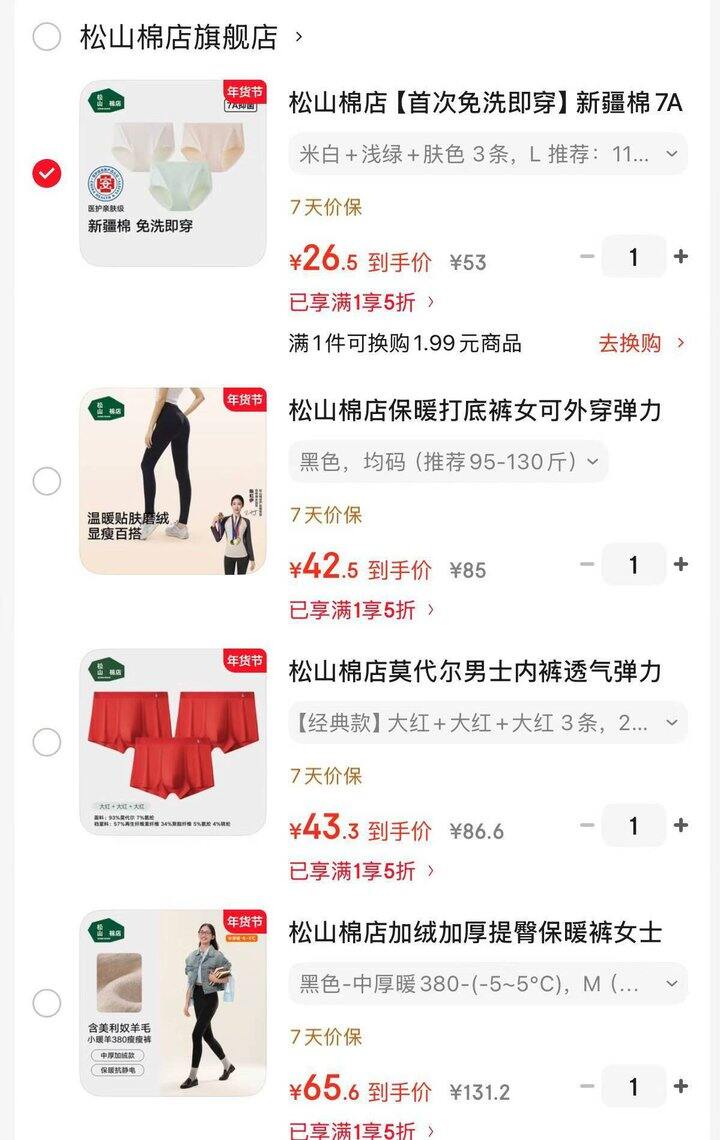Click the plus icon to increase first product quantity
The height and width of the screenshot is (1140, 720).
tap(680, 257)
